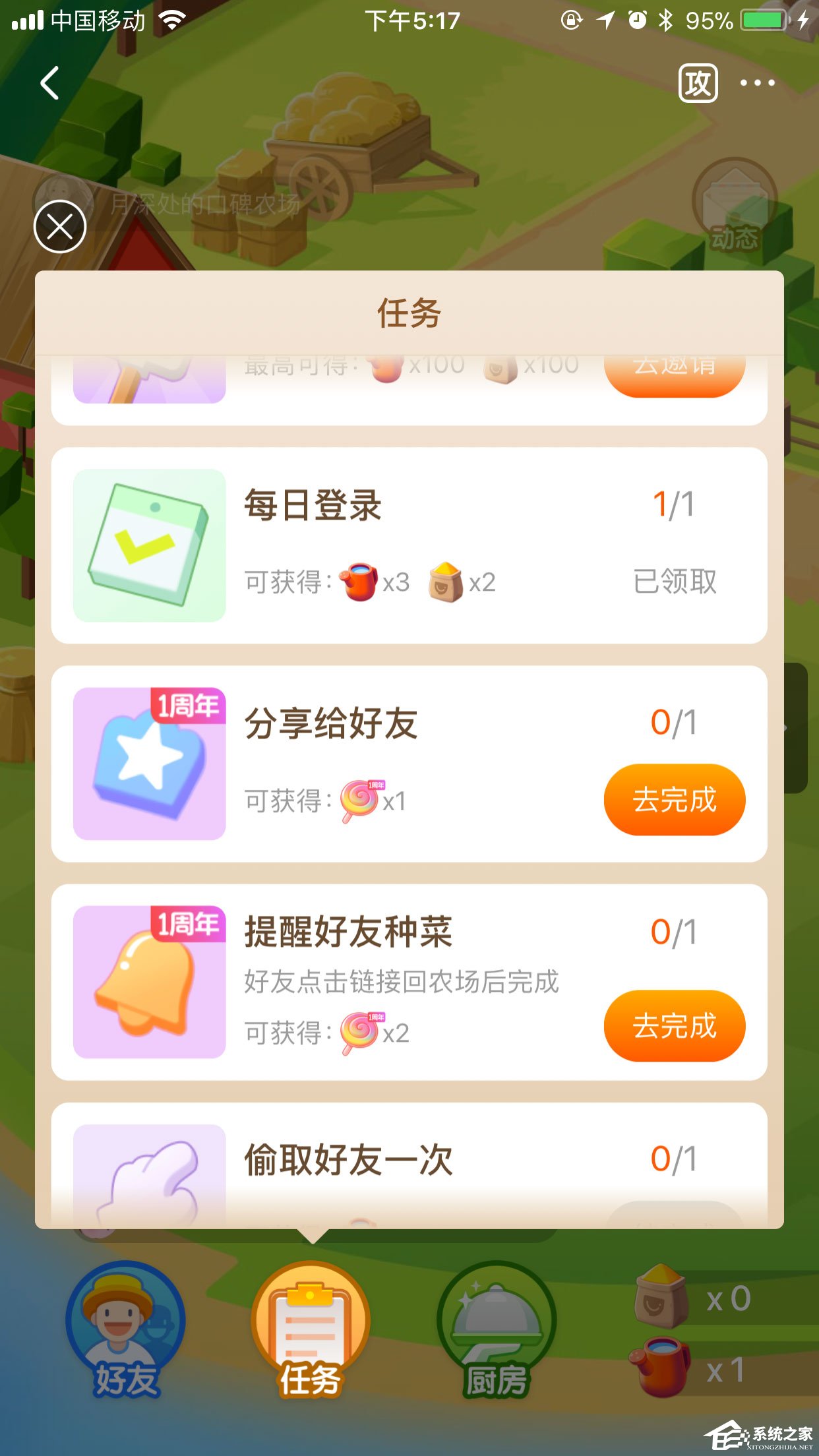
Task: Click 去完成 for 提醒好友种菜 task
Action: 674,1026
